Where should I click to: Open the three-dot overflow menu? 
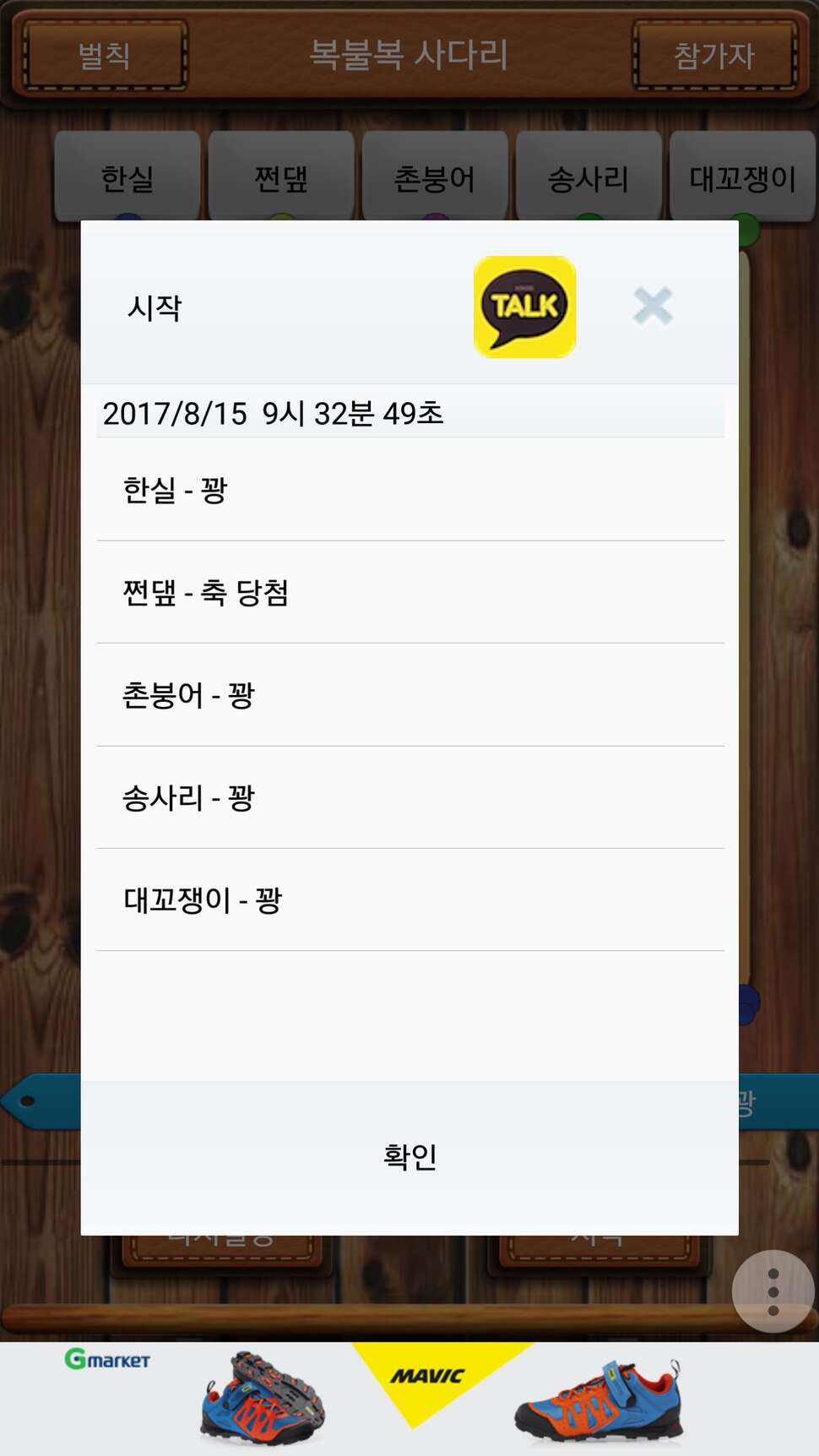pyautogui.click(x=773, y=1291)
